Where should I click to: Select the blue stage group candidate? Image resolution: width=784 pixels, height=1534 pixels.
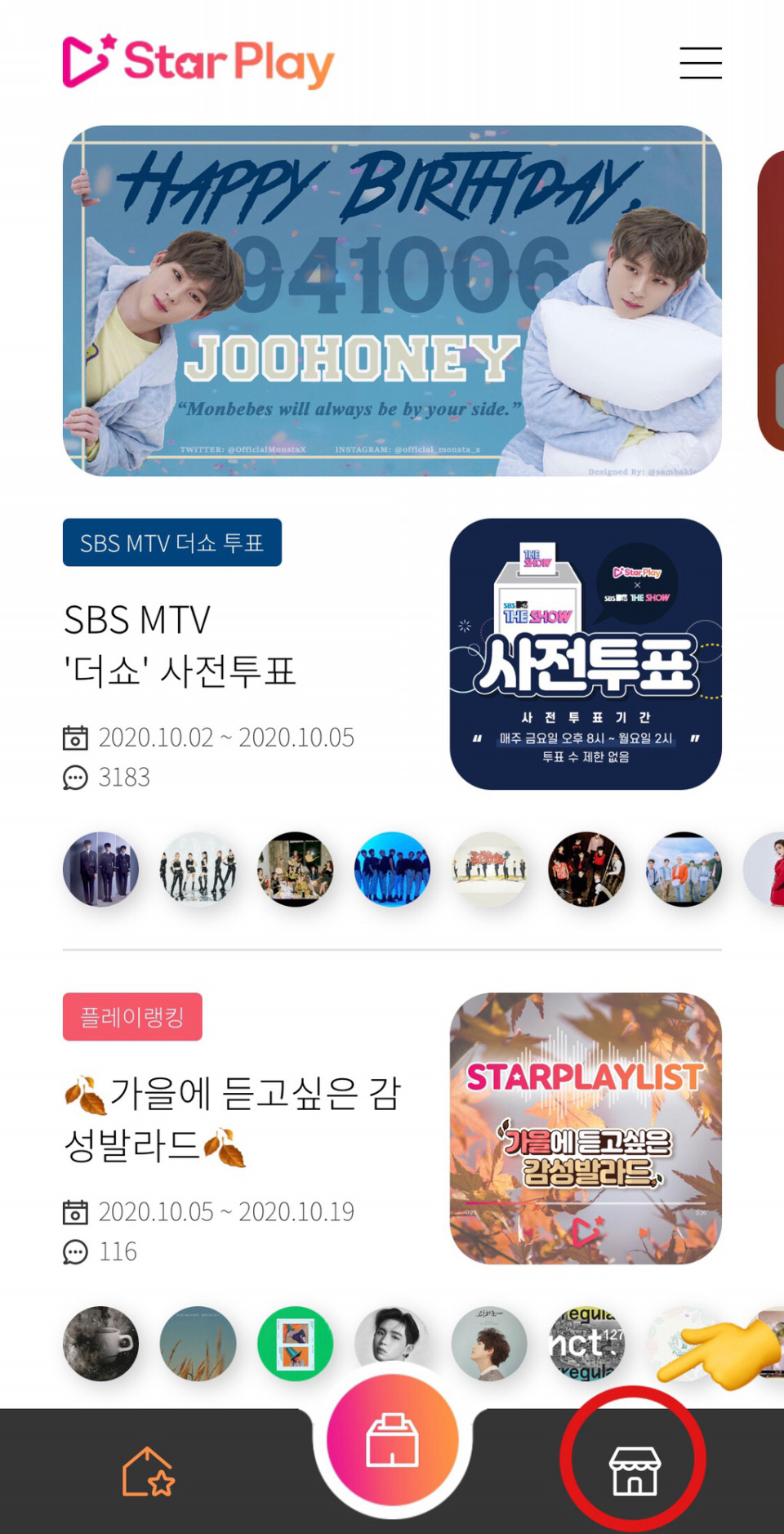point(392,869)
